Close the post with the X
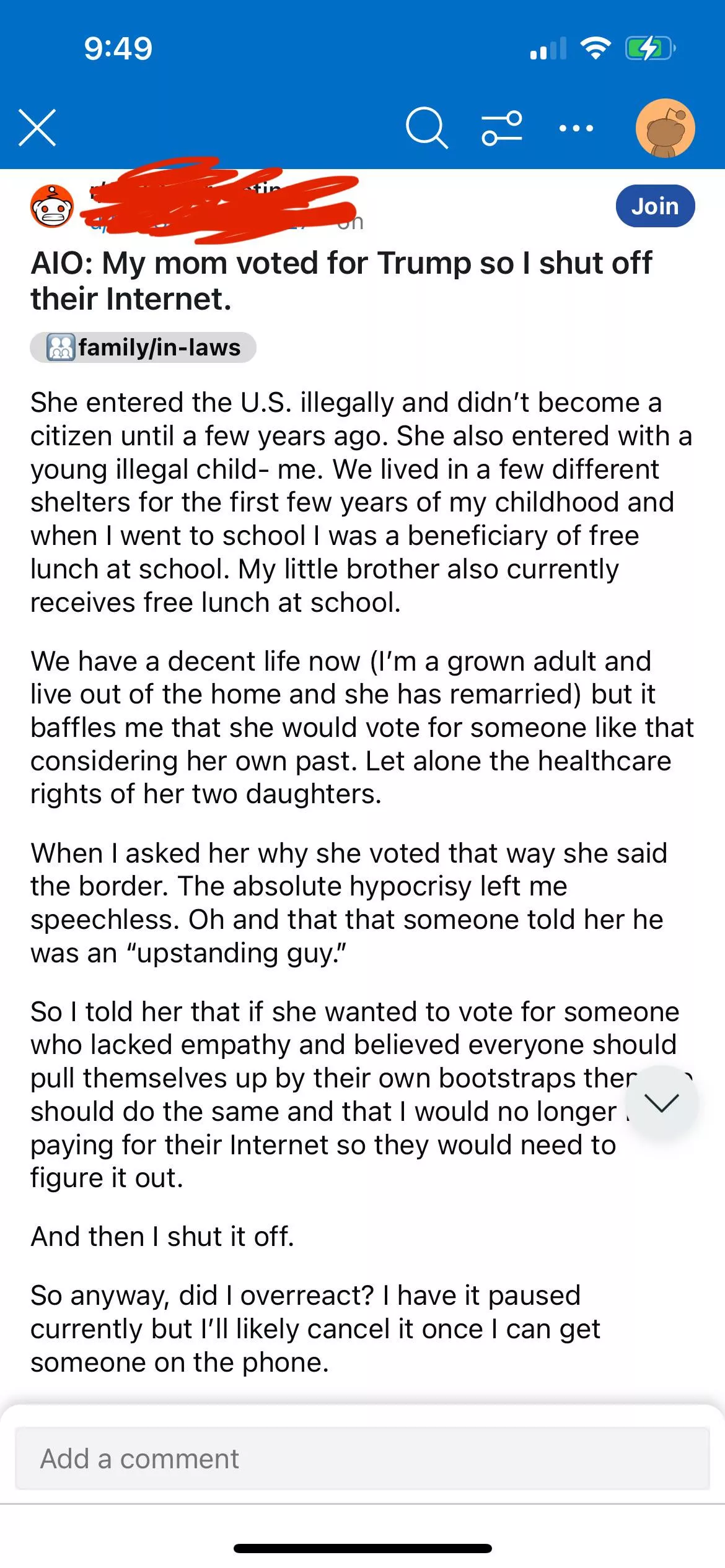Viewport: 725px width, 1568px height. coord(37,128)
